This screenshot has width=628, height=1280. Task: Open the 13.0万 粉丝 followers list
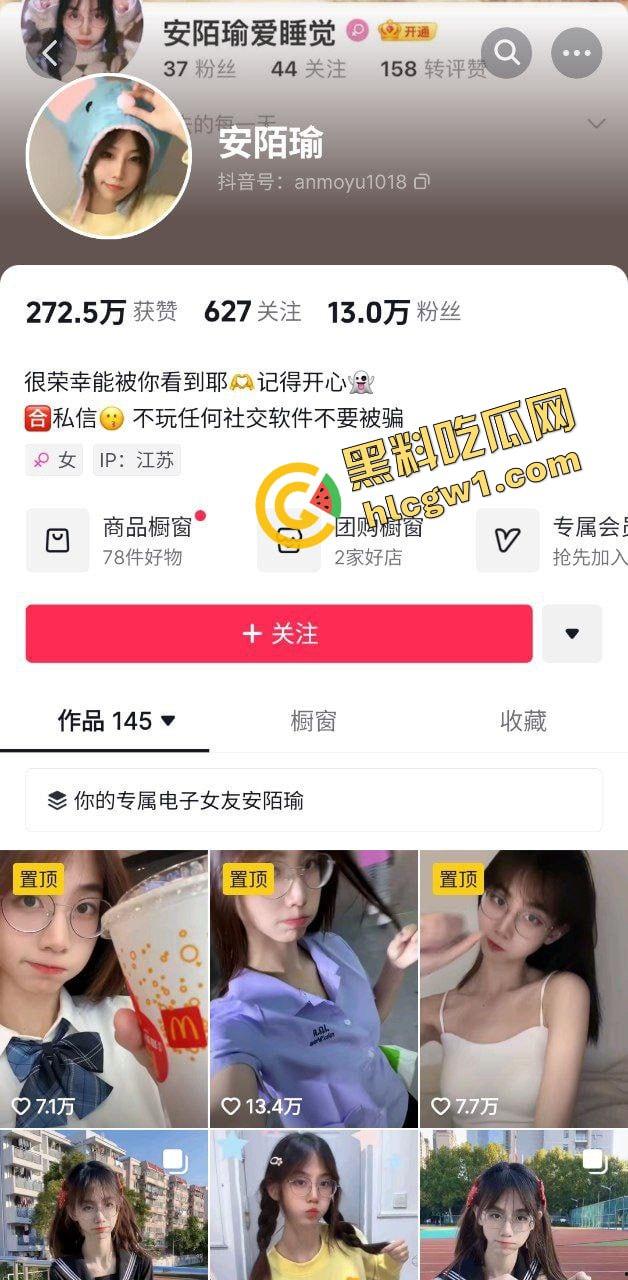tap(394, 312)
